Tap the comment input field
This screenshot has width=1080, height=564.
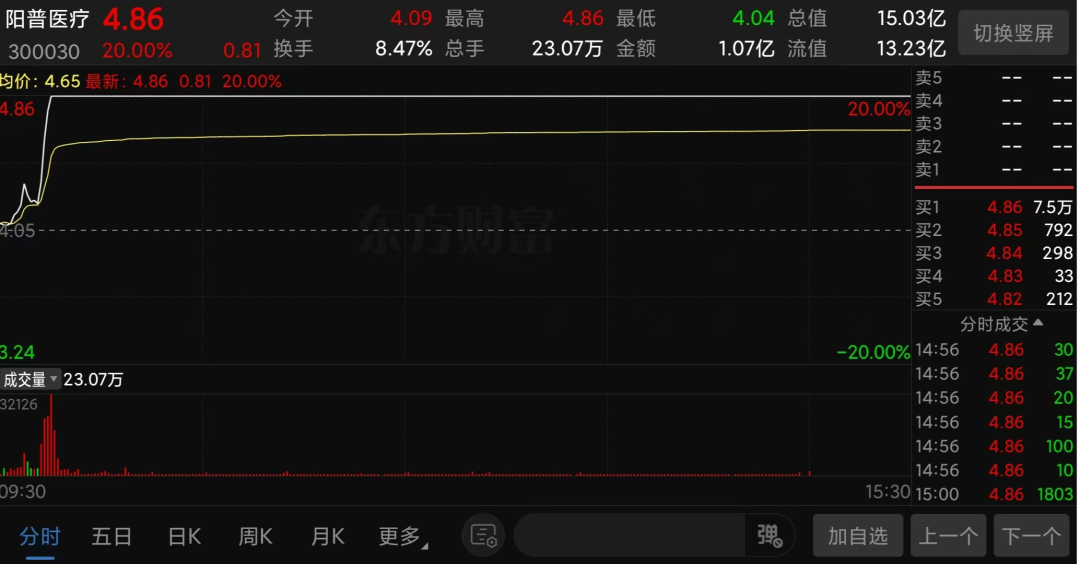coord(630,535)
